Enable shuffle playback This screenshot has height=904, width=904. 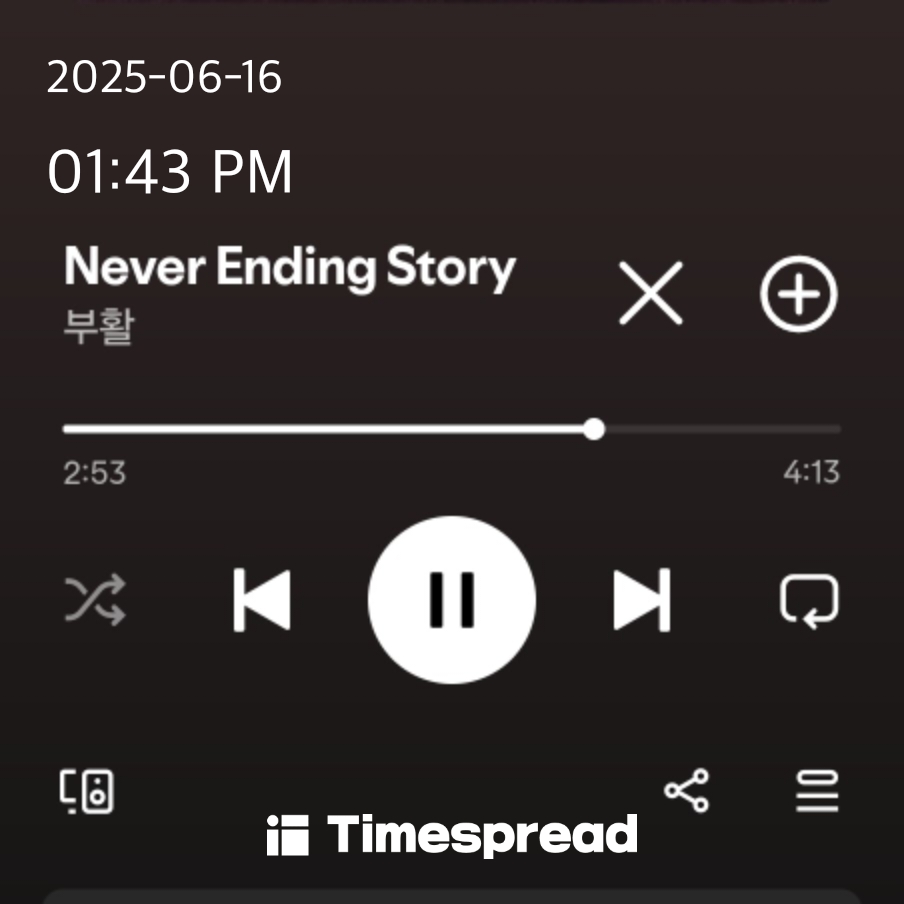click(x=95, y=600)
